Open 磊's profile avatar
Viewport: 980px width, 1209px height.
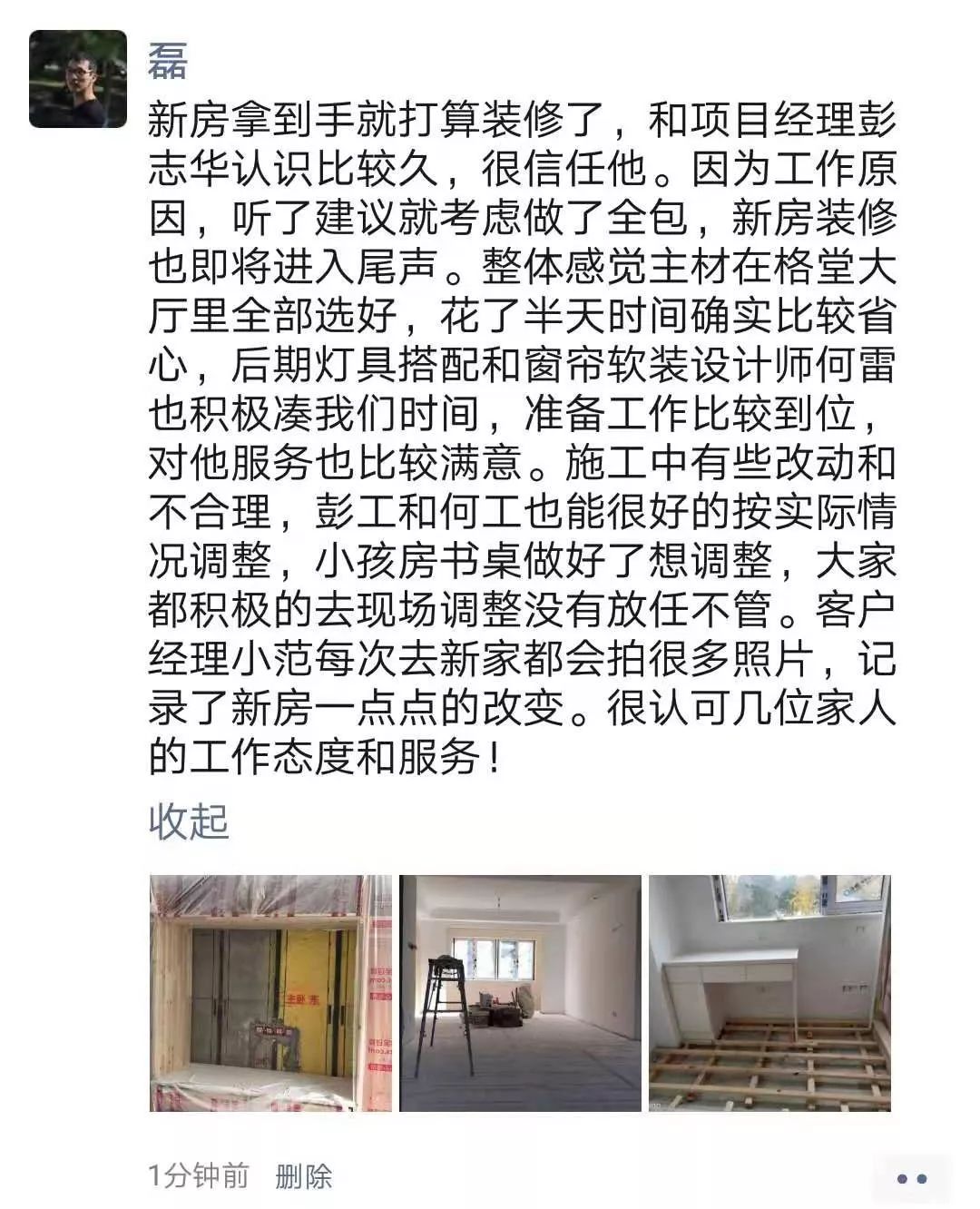(x=78, y=79)
